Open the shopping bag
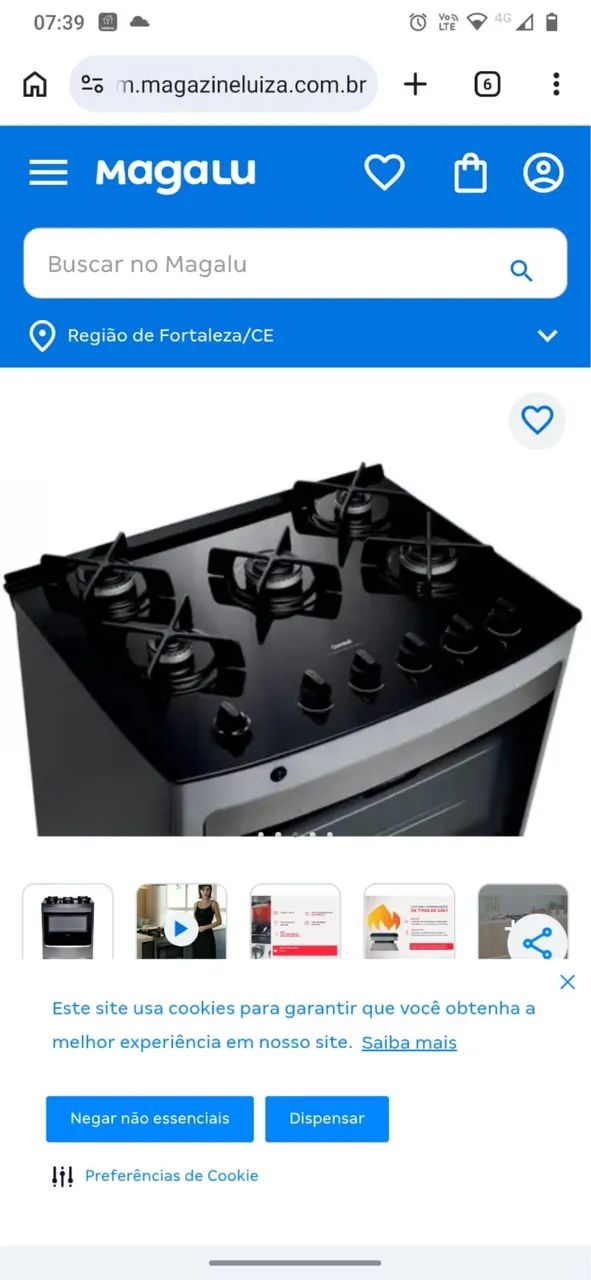591x1280 pixels. click(x=470, y=173)
